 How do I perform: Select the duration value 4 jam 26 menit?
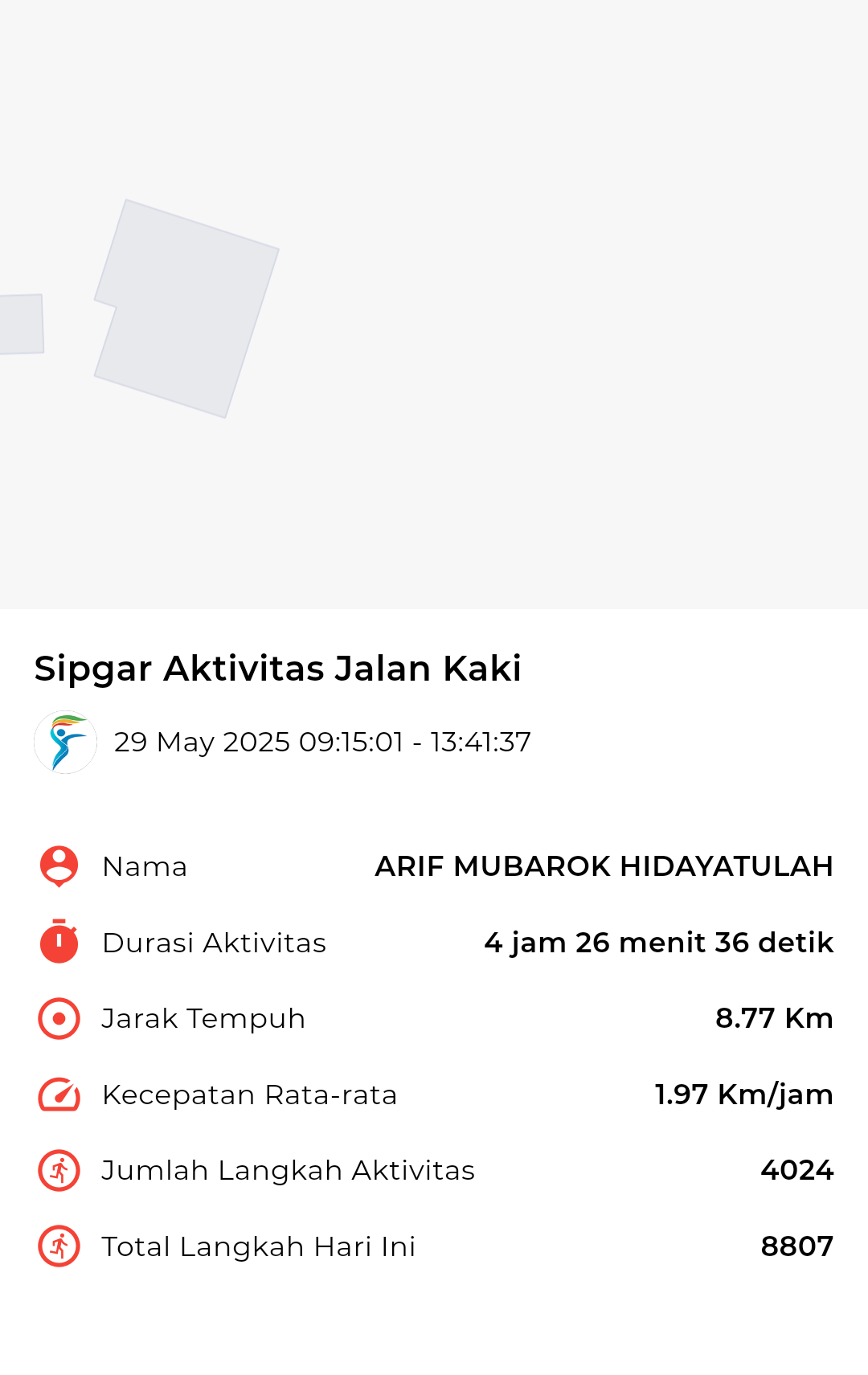pyautogui.click(x=657, y=942)
